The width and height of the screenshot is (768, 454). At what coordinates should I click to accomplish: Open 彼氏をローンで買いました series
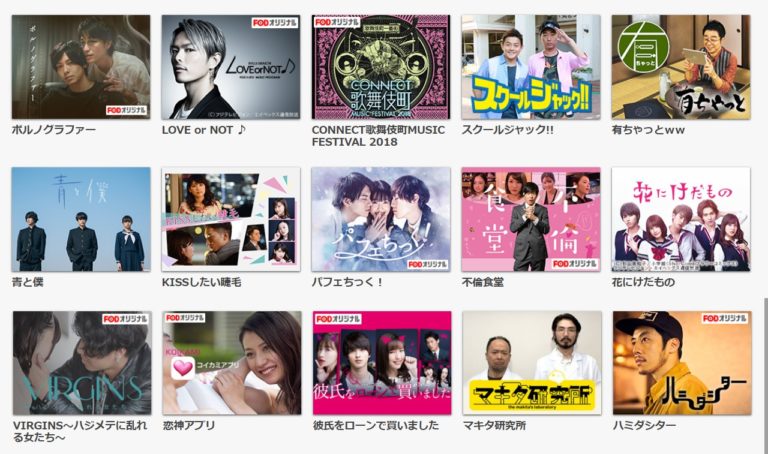pyautogui.click(x=381, y=363)
